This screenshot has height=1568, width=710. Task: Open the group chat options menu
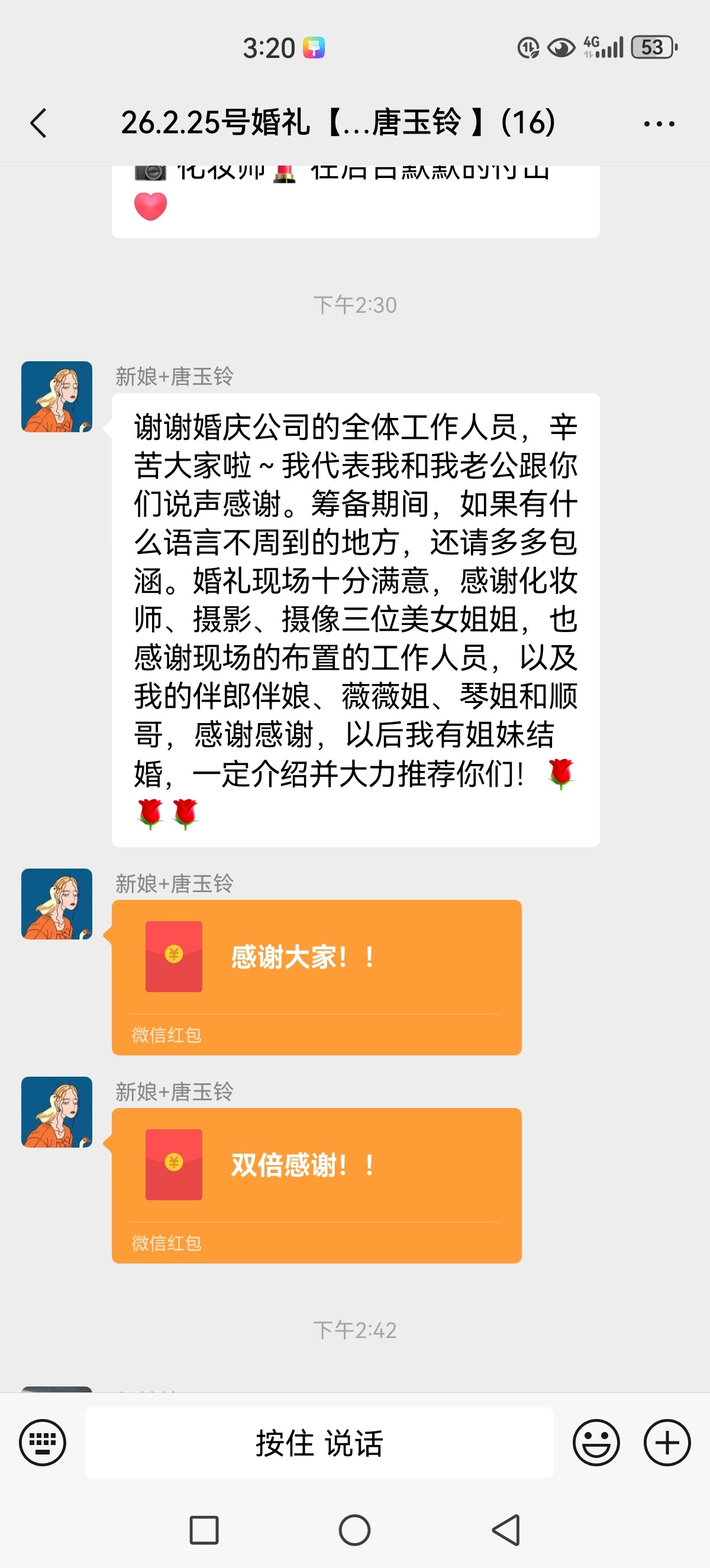pyautogui.click(x=659, y=124)
